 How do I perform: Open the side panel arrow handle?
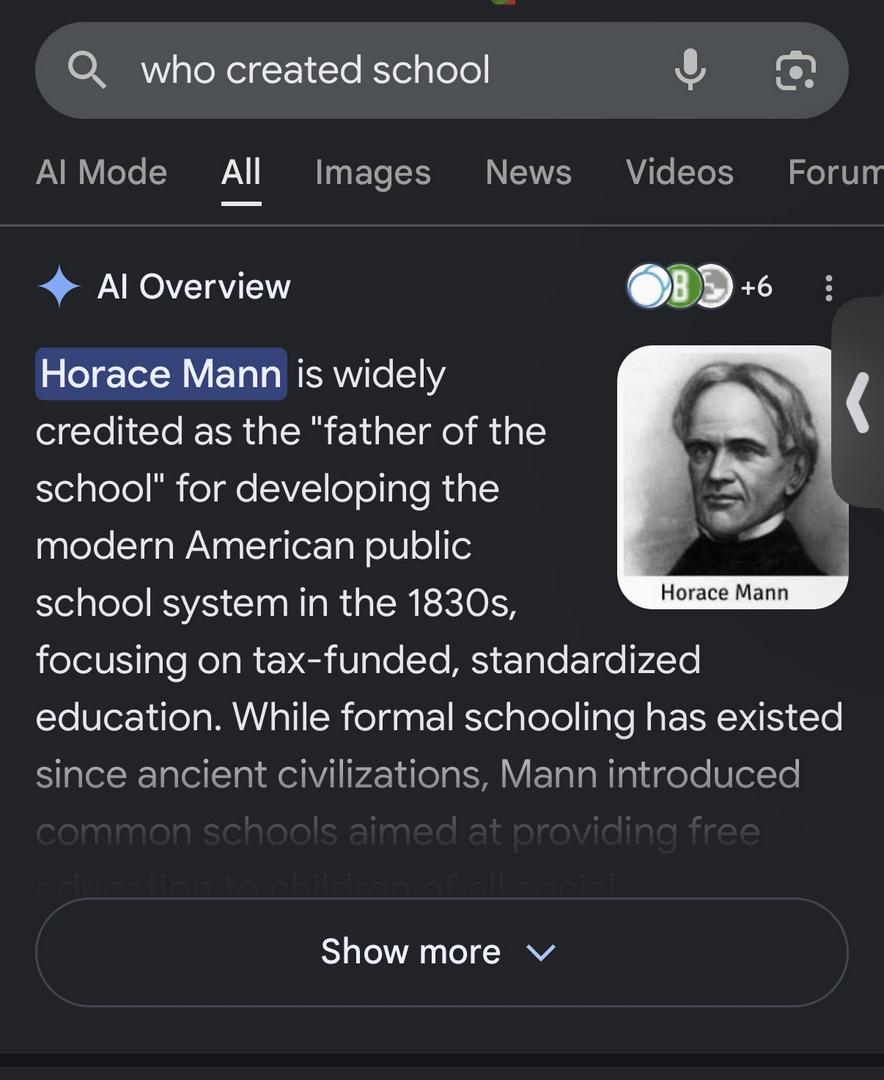[x=859, y=402]
